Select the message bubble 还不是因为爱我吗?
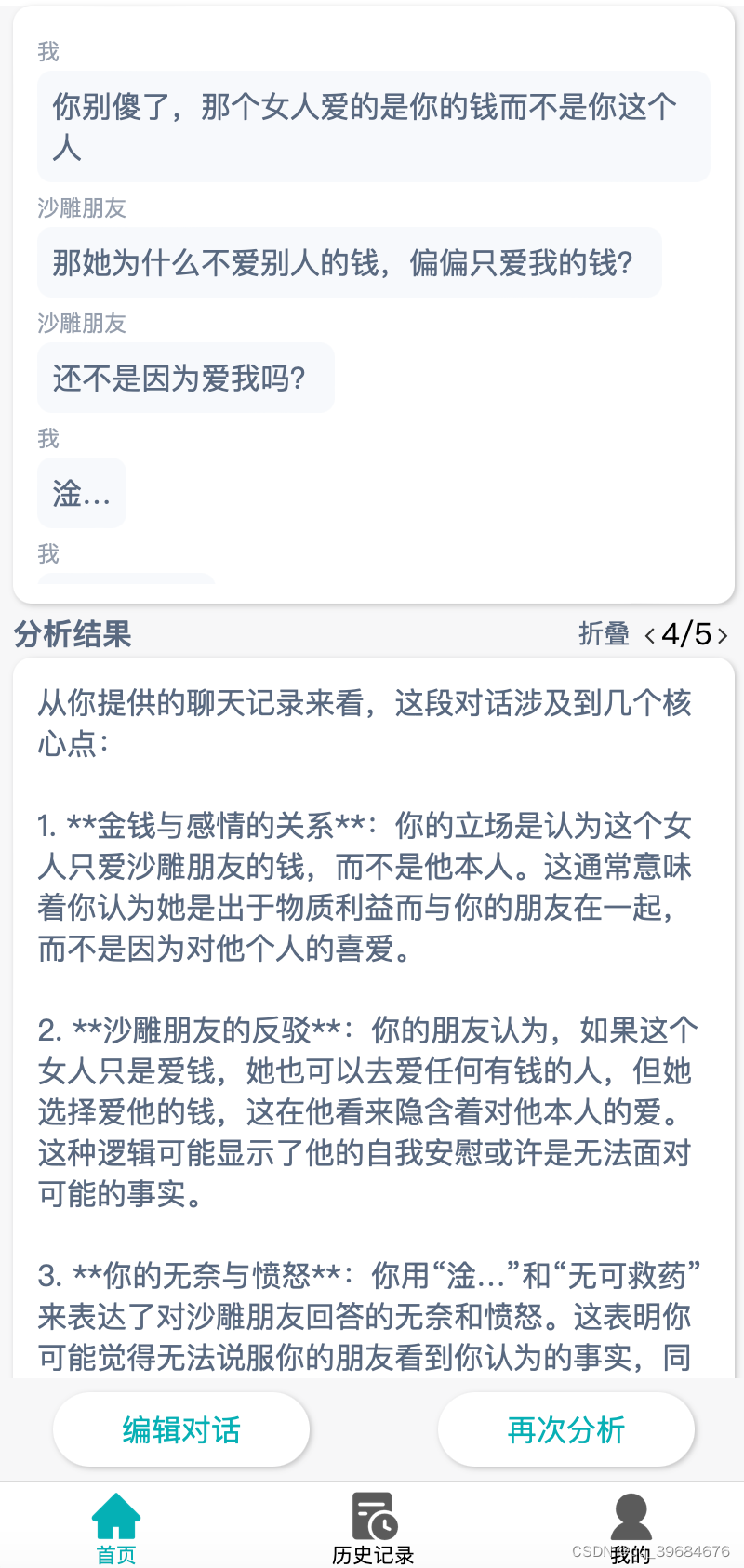Screen dimensions: 744x1568 tap(184, 377)
